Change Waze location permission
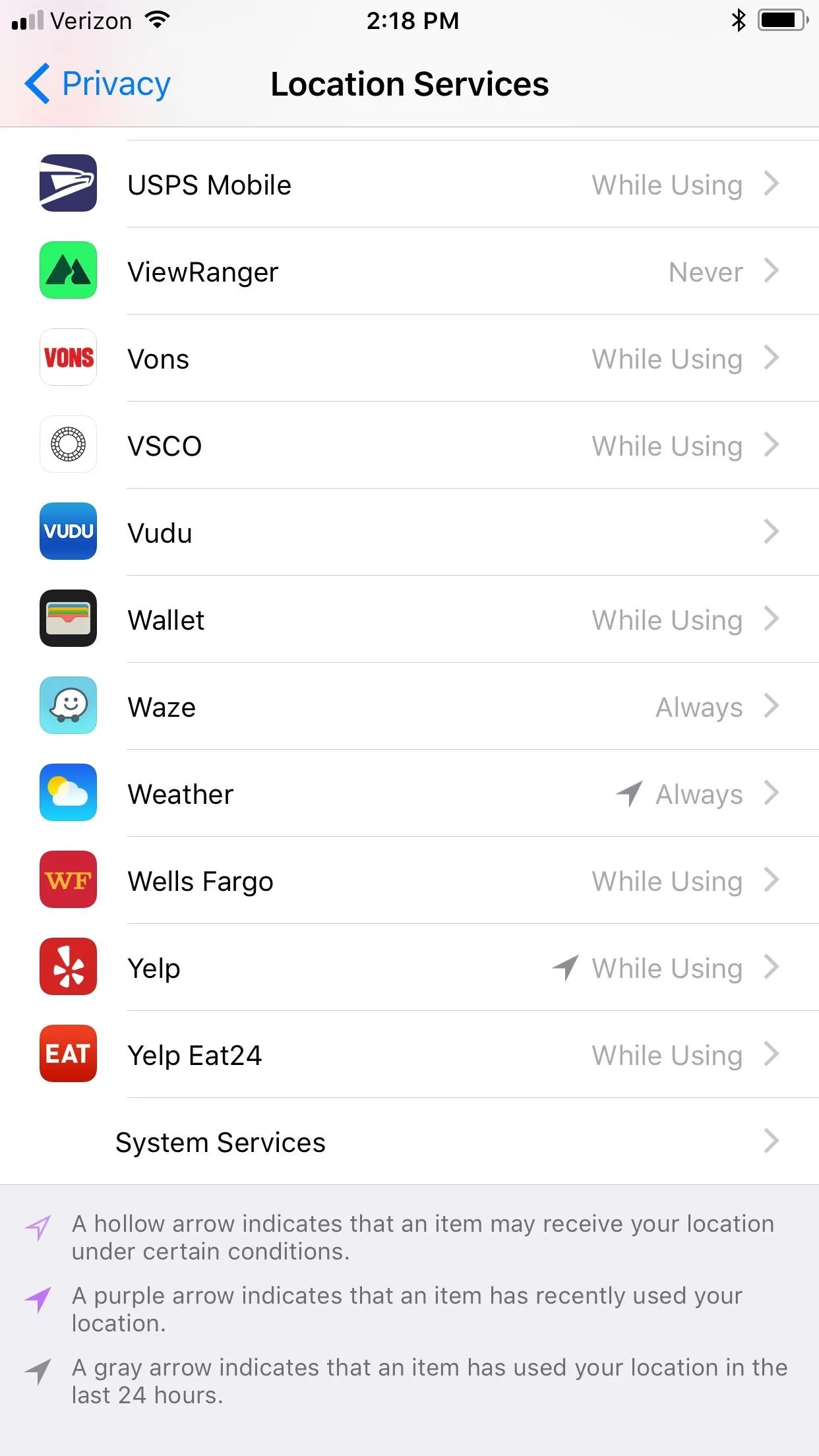 [x=409, y=706]
